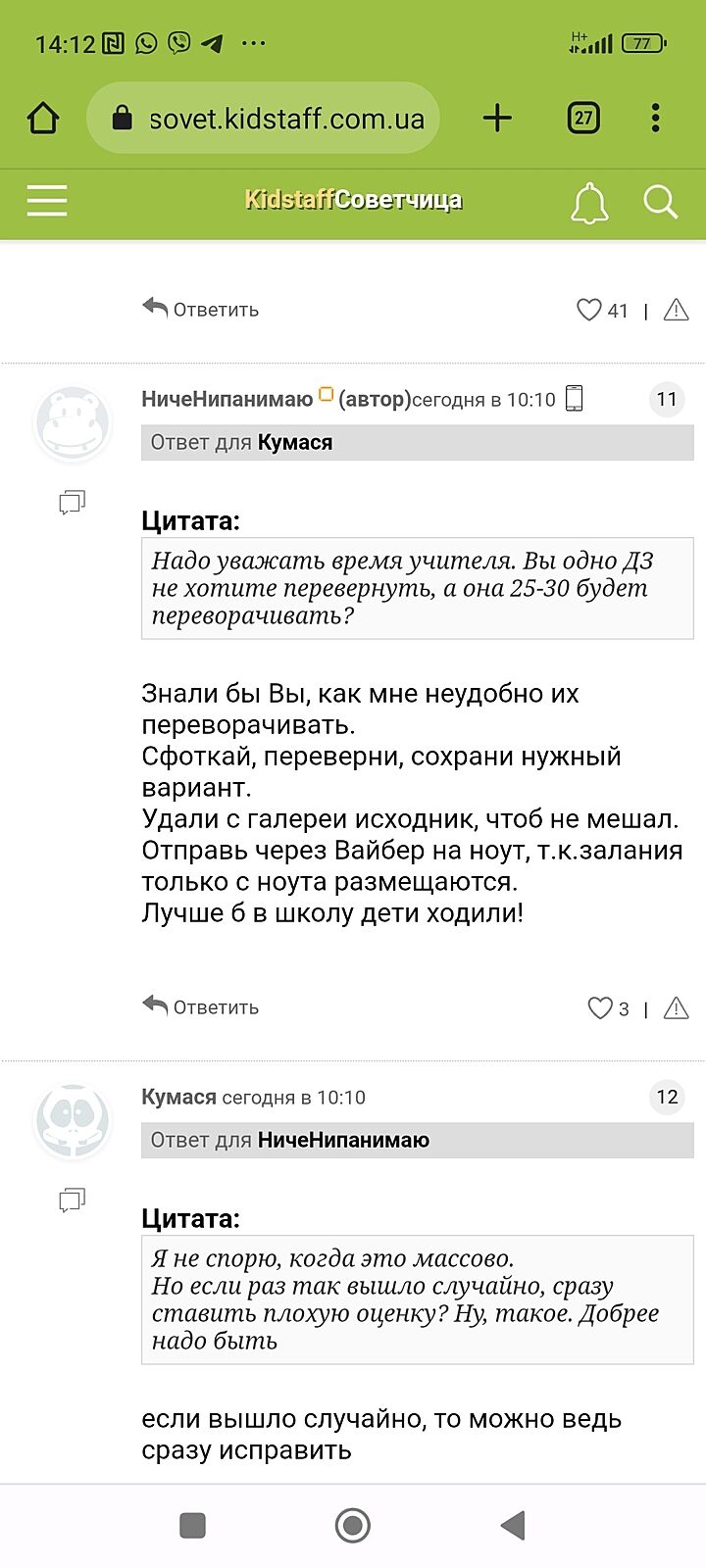Image resolution: width=706 pixels, height=1568 pixels.
Task: Reply to НичеНипанимаю's comment
Action: tap(201, 1006)
